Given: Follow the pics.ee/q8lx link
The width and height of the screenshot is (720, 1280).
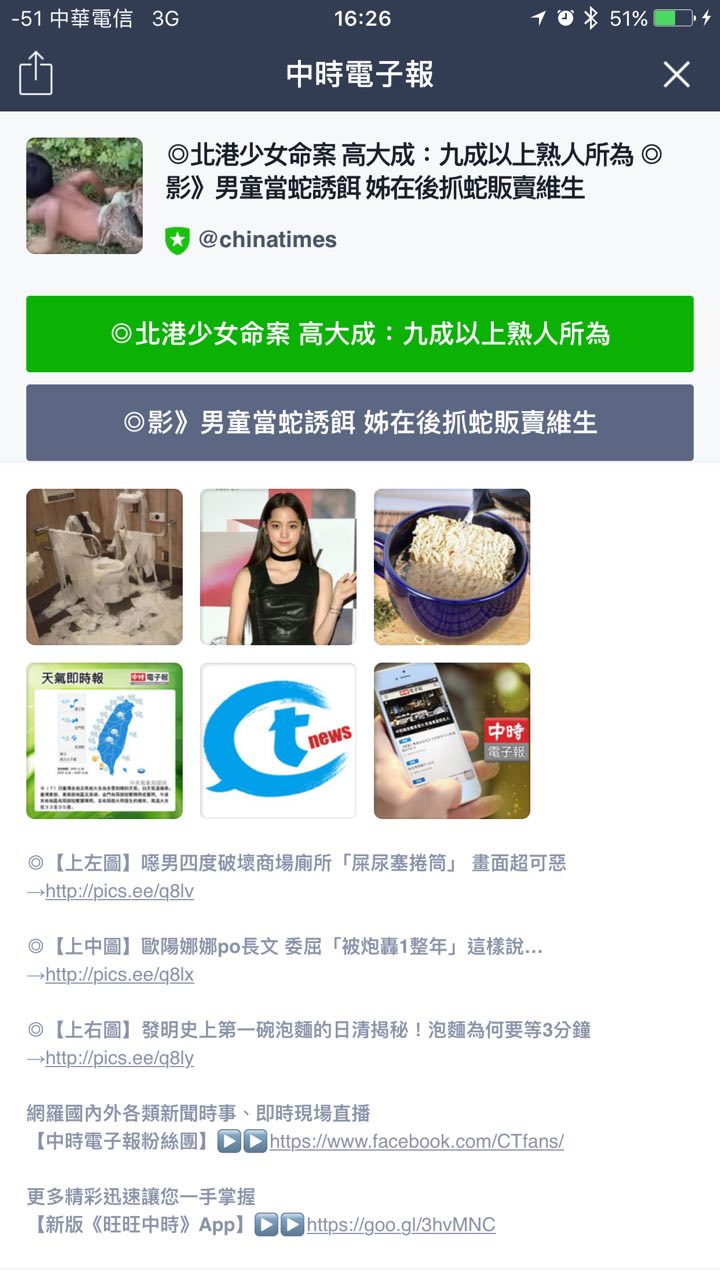Looking at the screenshot, I should 119,975.
